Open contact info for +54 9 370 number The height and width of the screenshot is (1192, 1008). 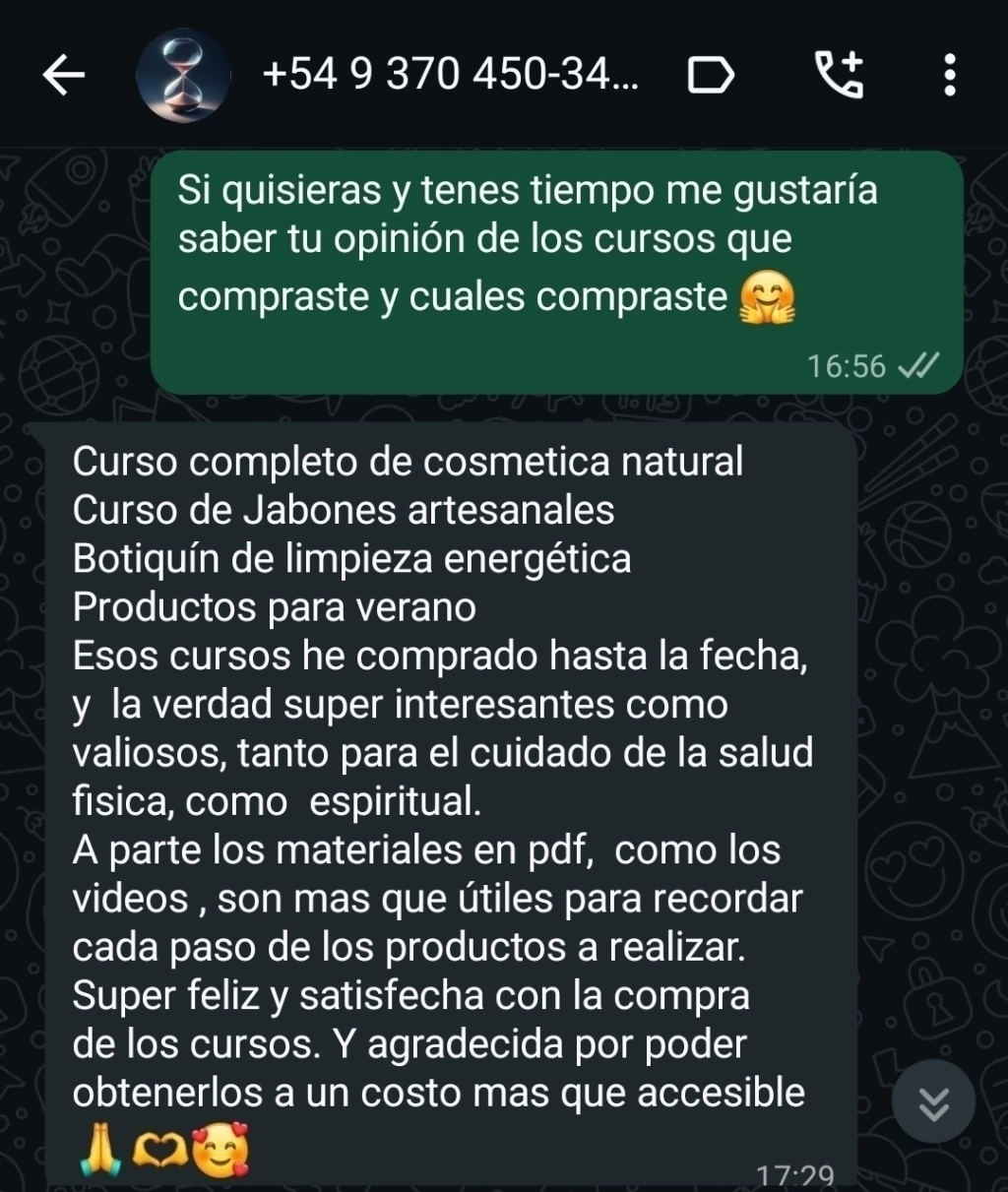pyautogui.click(x=451, y=74)
